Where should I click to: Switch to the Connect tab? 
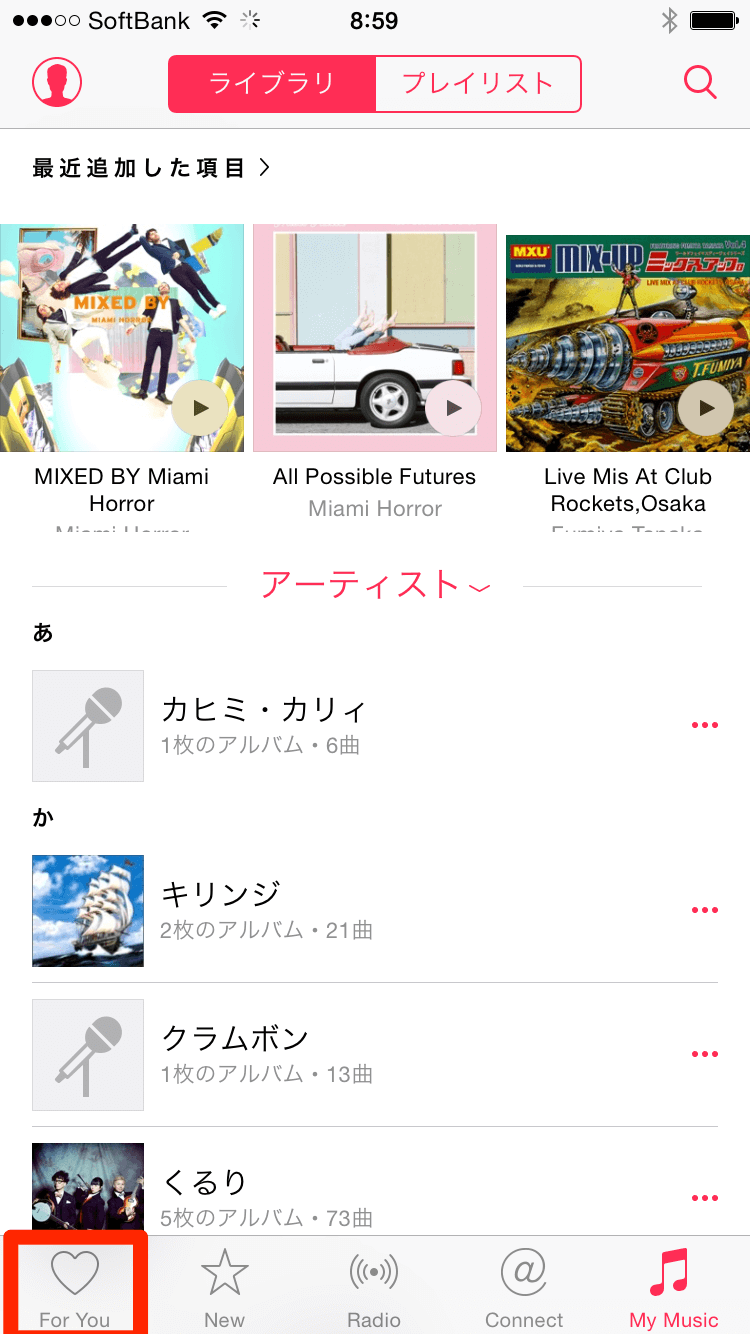pyautogui.click(x=524, y=1288)
